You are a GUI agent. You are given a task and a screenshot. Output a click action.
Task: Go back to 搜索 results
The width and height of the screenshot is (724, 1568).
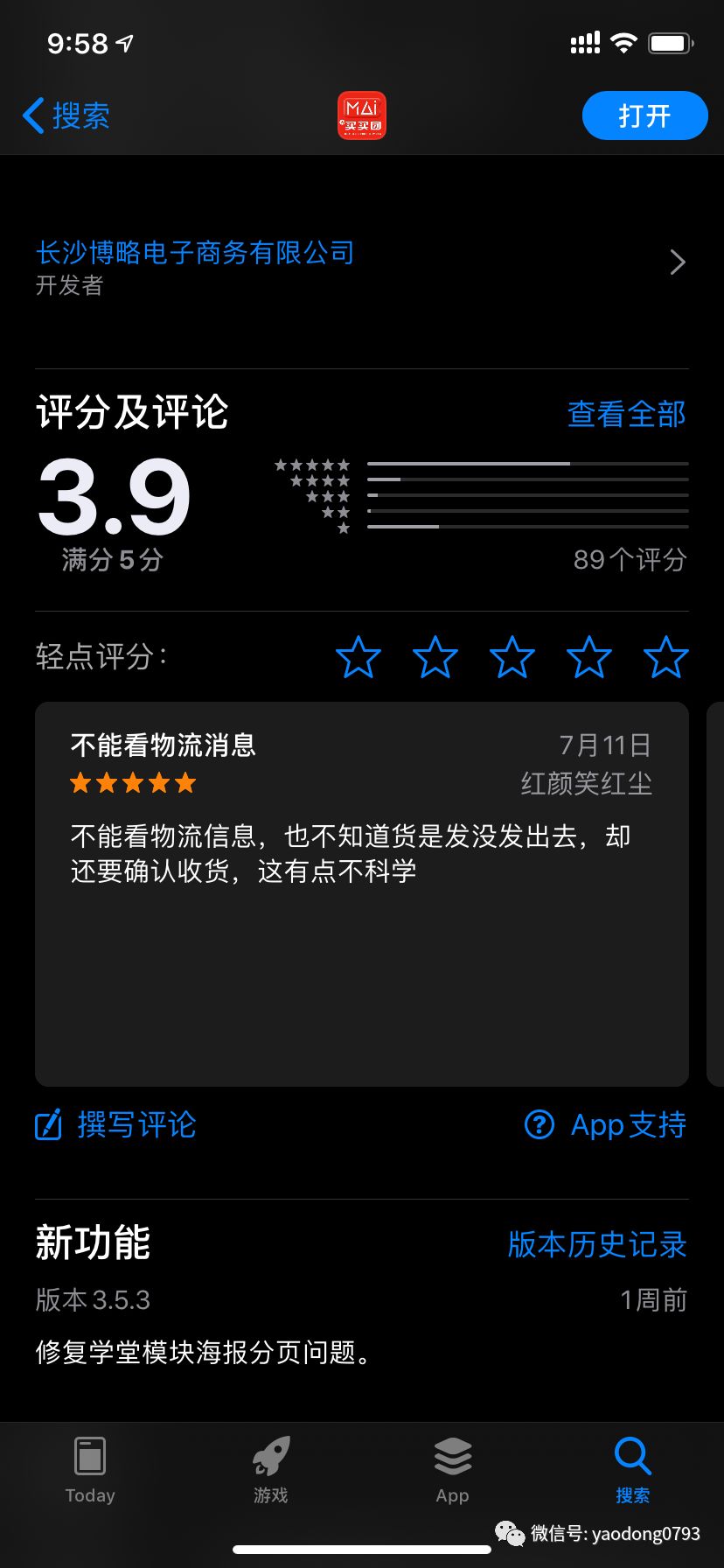(66, 115)
